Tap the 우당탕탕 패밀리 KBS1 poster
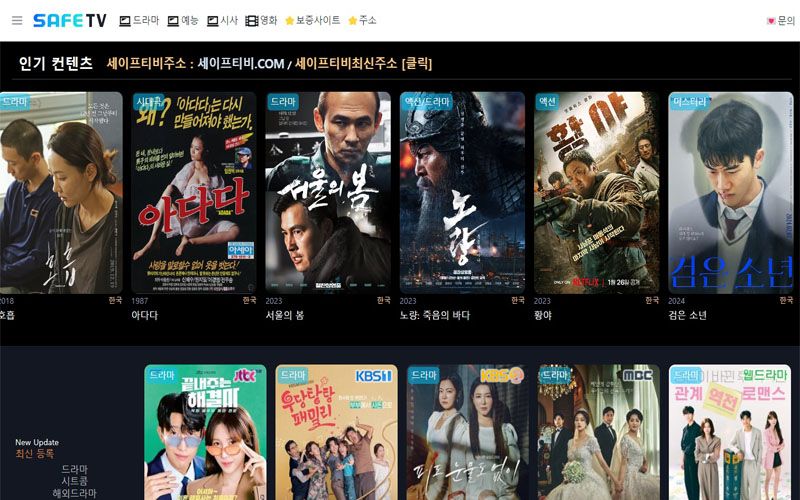Viewport: 800px width, 500px height. pos(336,432)
